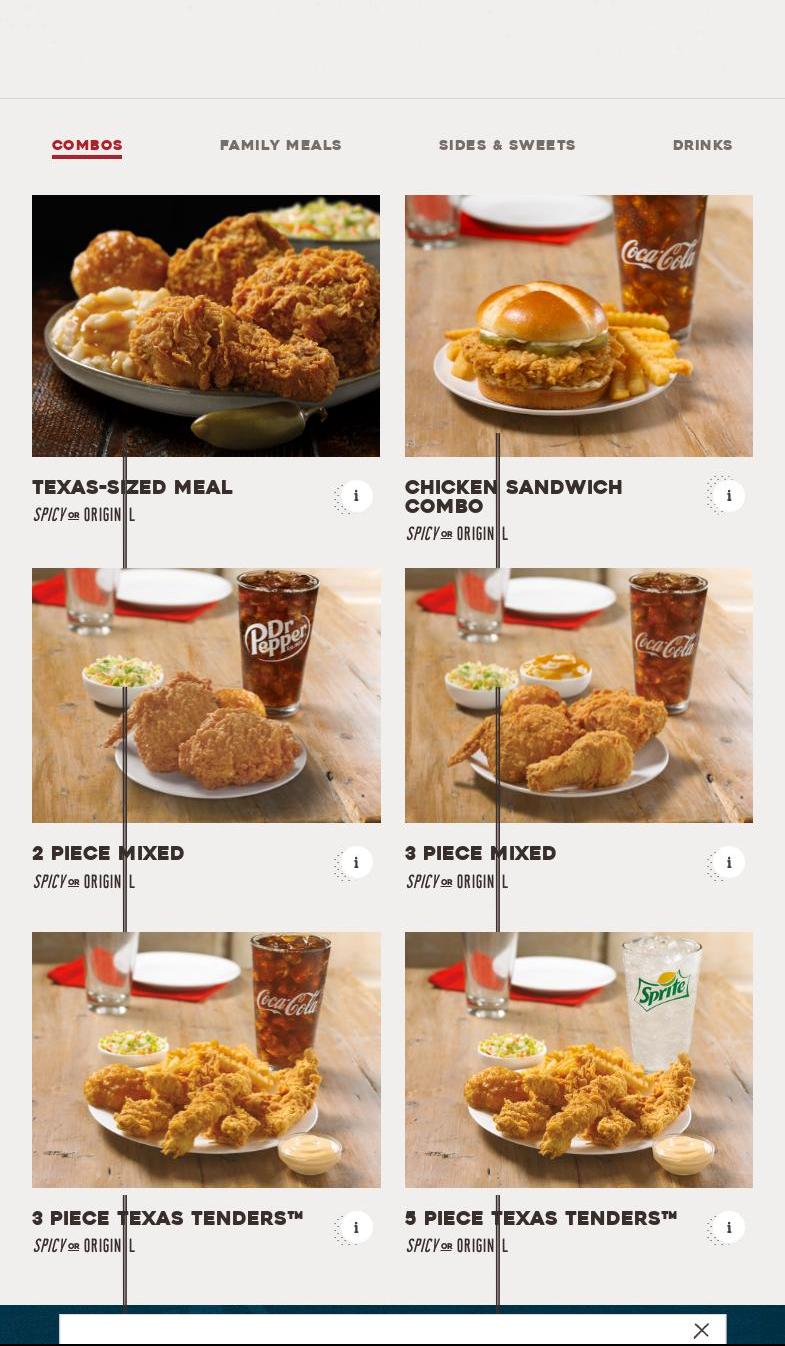Select the 3 Piece Mixed combo name
The height and width of the screenshot is (1346, 785).
click(480, 853)
